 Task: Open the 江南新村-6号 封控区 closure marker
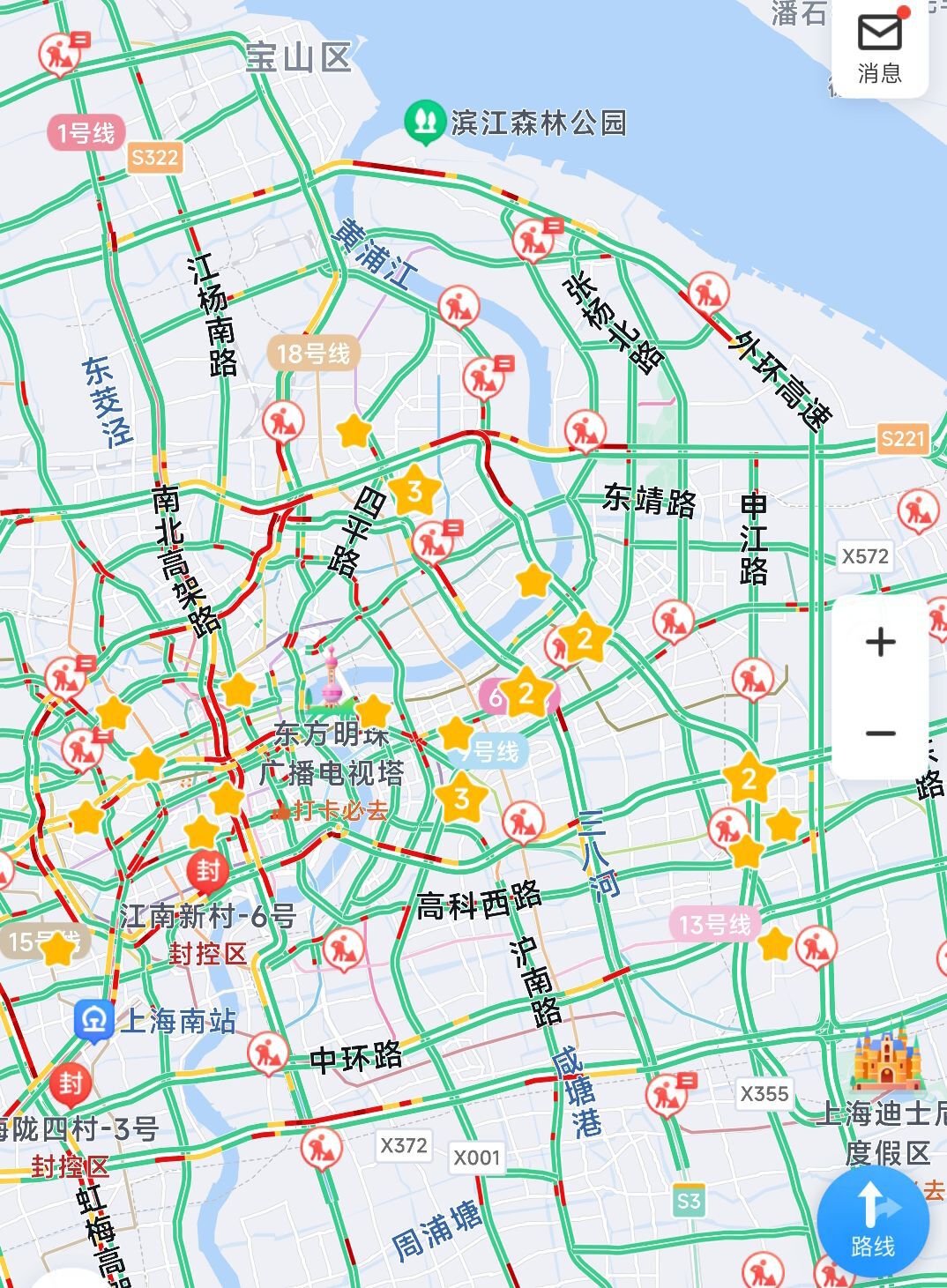pyautogui.click(x=207, y=871)
